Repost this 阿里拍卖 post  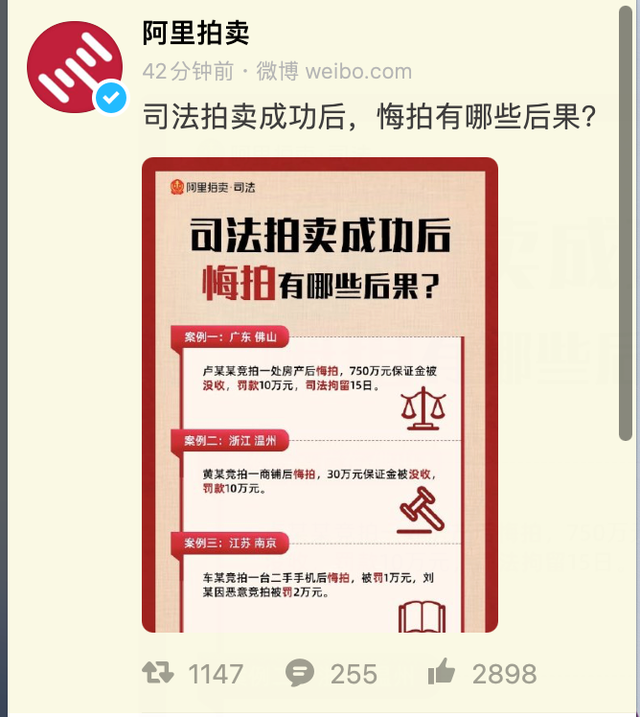pyautogui.click(x=158, y=673)
